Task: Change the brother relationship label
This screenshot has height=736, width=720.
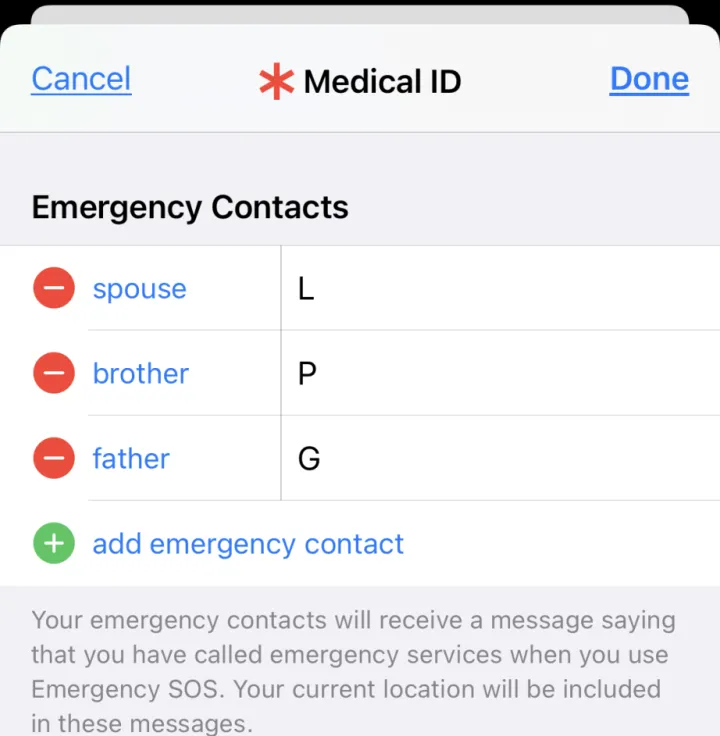Action: 140,374
